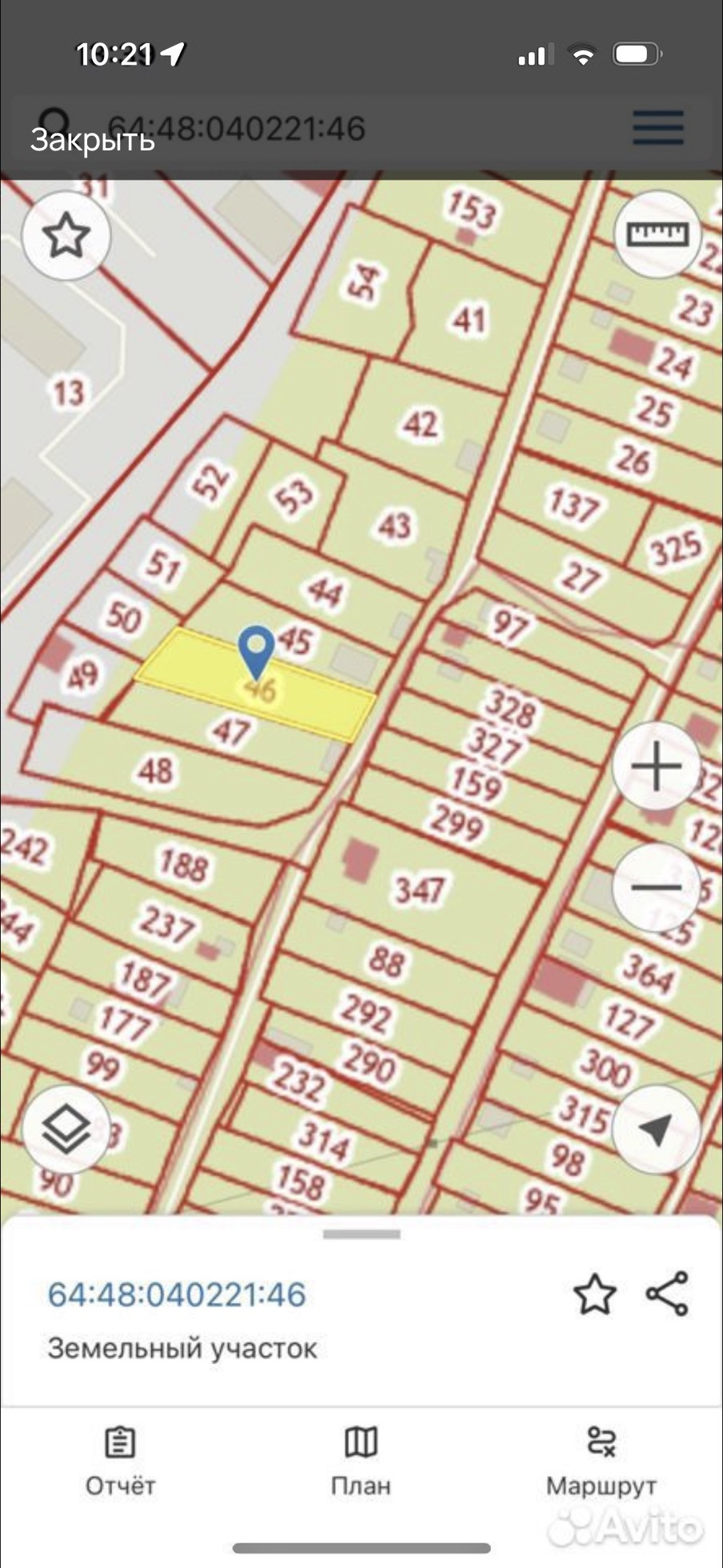Center map on my location
Viewport: 723px width, 1568px height.
point(657,1130)
